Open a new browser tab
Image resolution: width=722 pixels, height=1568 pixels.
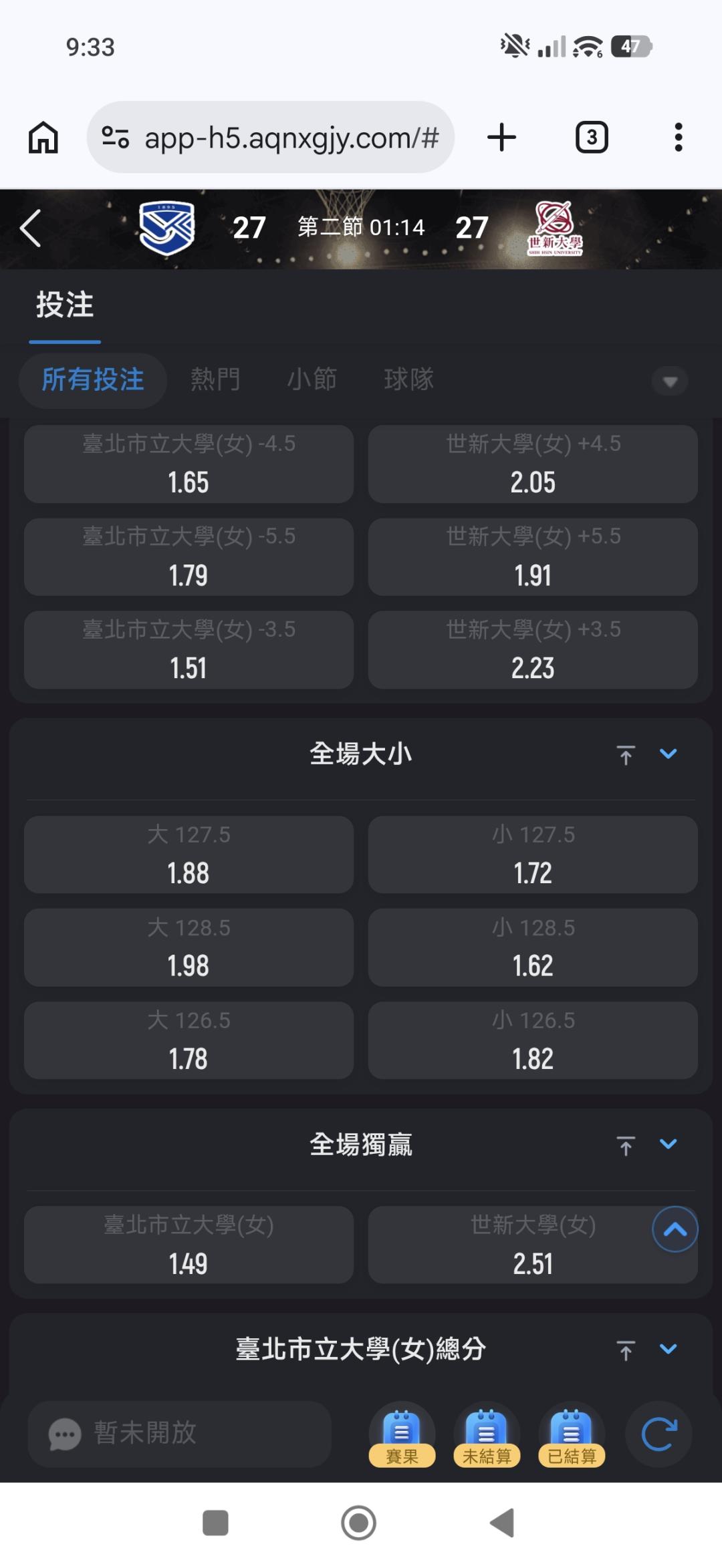[x=501, y=138]
